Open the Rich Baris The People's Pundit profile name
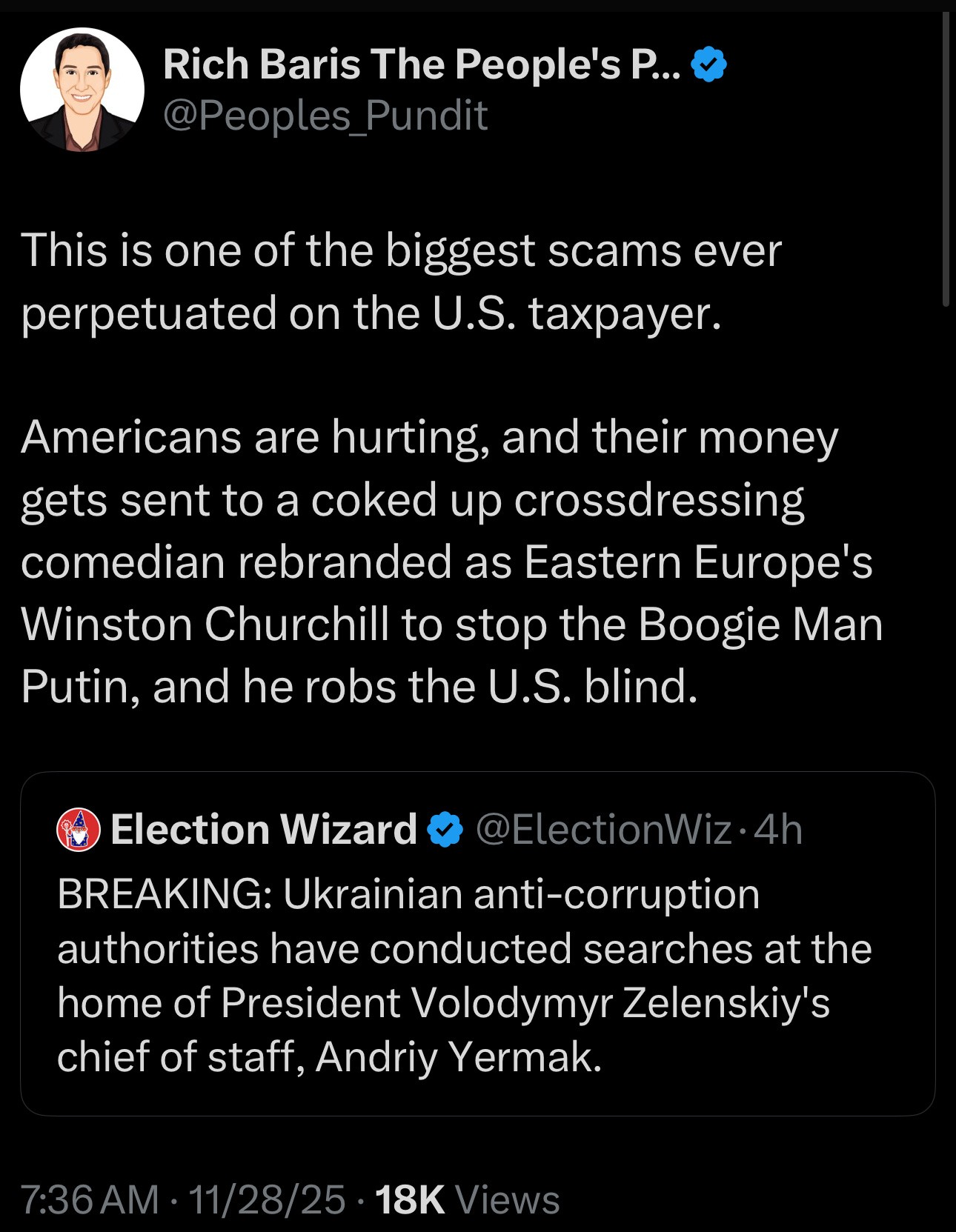This screenshot has height=1232, width=956. [x=420, y=64]
